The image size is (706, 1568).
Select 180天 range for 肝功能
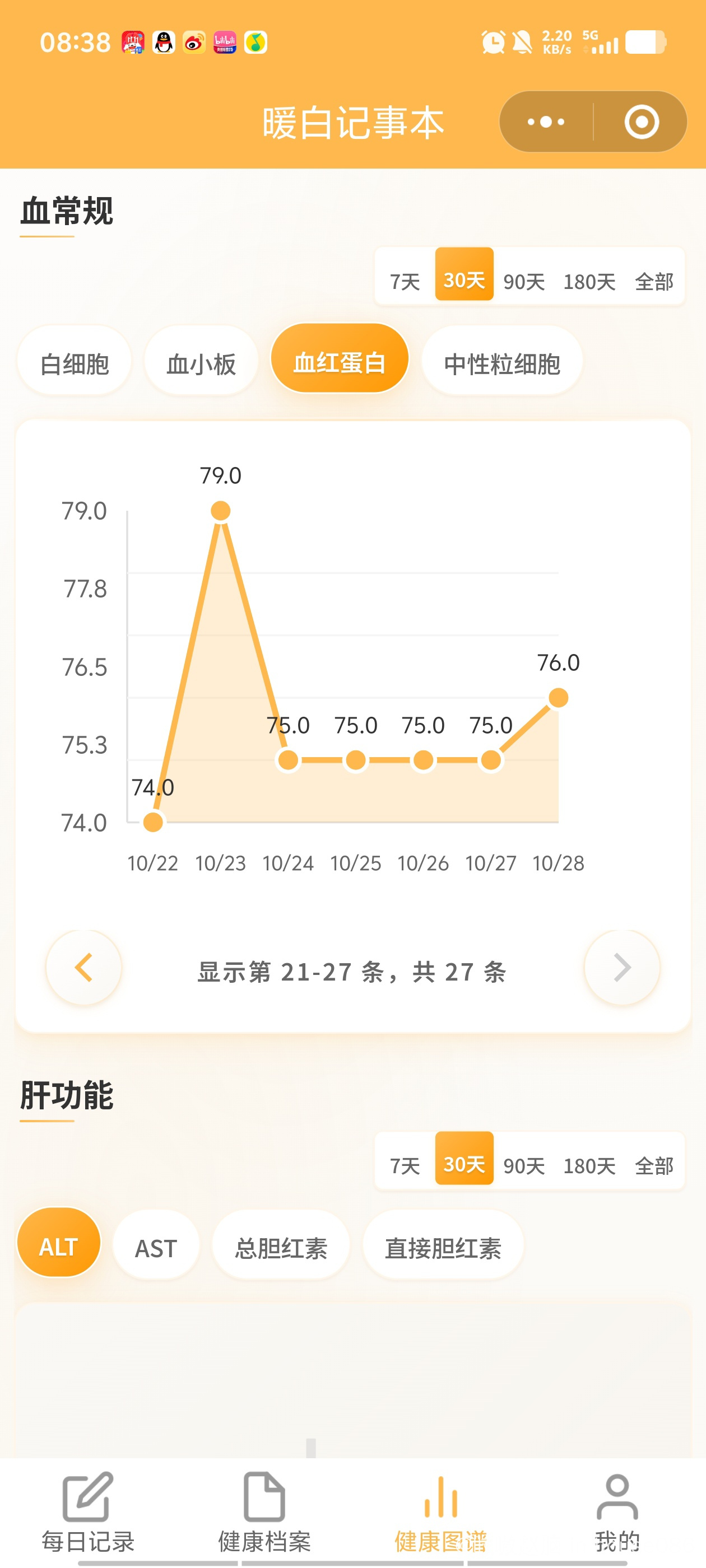tap(588, 1166)
